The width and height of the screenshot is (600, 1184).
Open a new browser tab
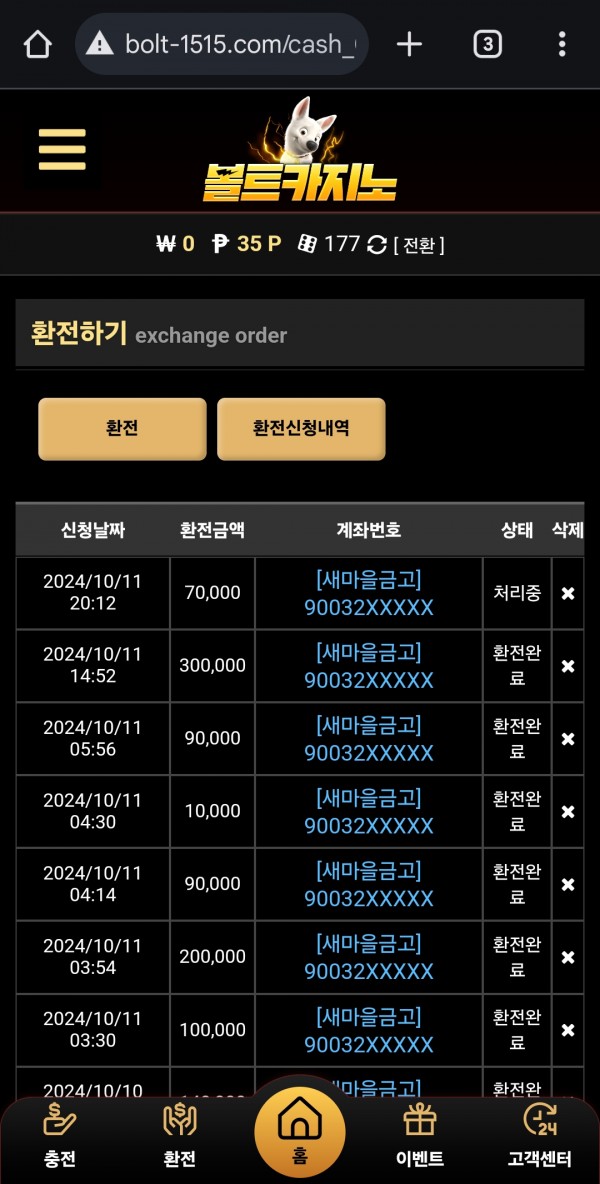pyautogui.click(x=409, y=45)
